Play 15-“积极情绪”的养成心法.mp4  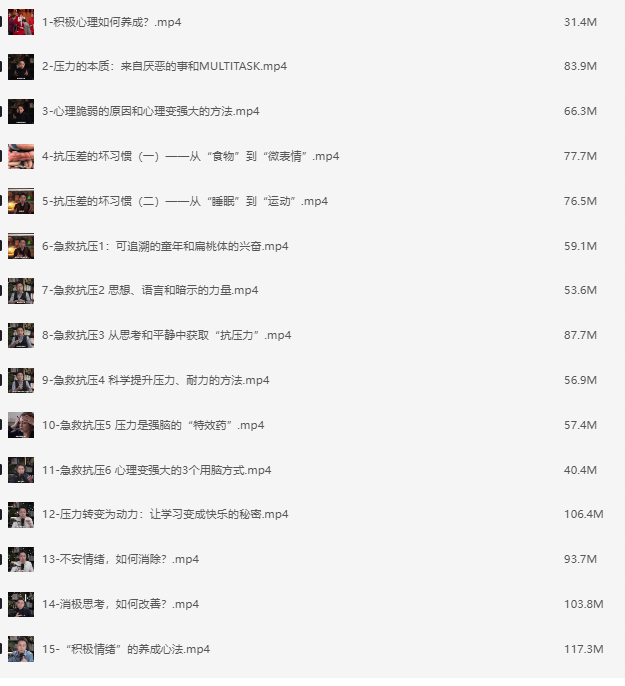tap(126, 649)
